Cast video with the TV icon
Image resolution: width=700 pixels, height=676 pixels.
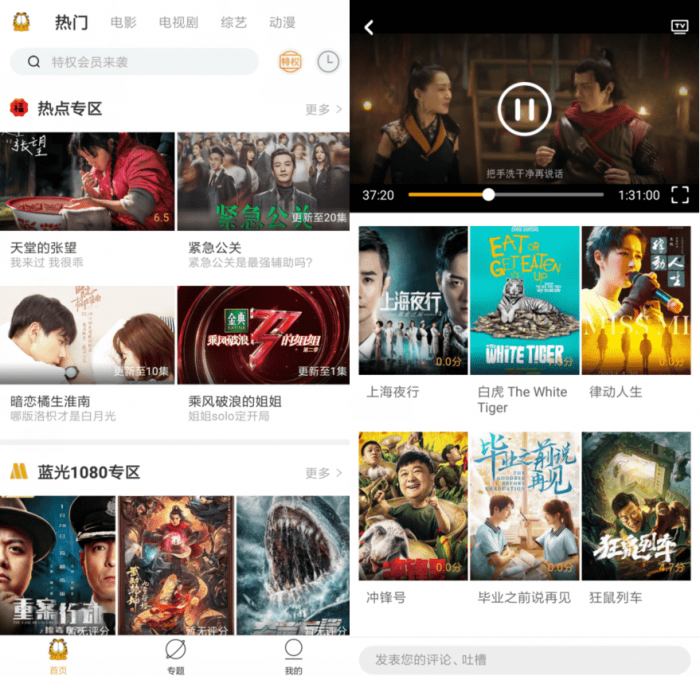[679, 27]
